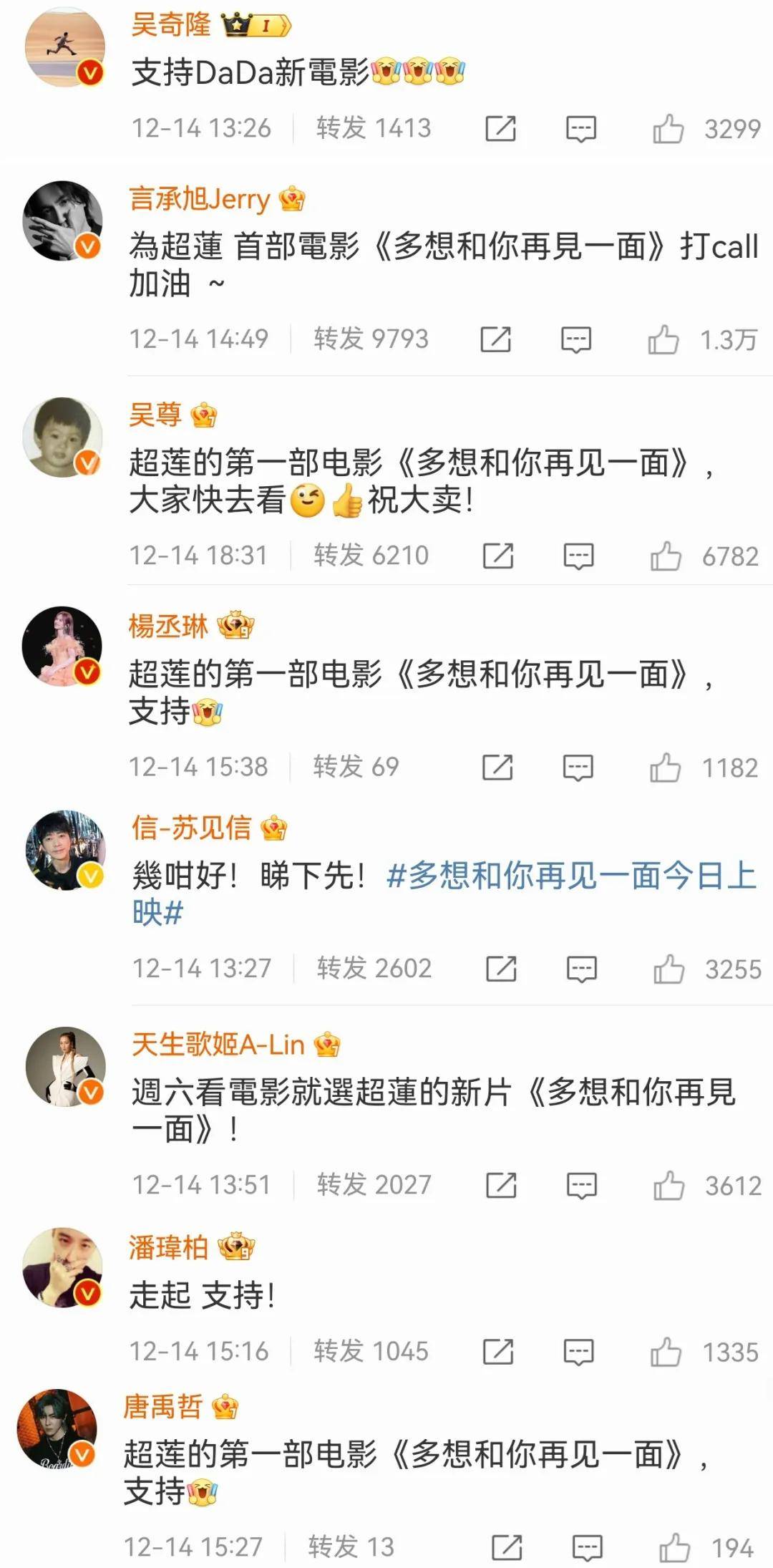The width and height of the screenshot is (773, 1568).
Task: Like 言承旭Jerry's post with 1.3万 likes
Action: [663, 339]
